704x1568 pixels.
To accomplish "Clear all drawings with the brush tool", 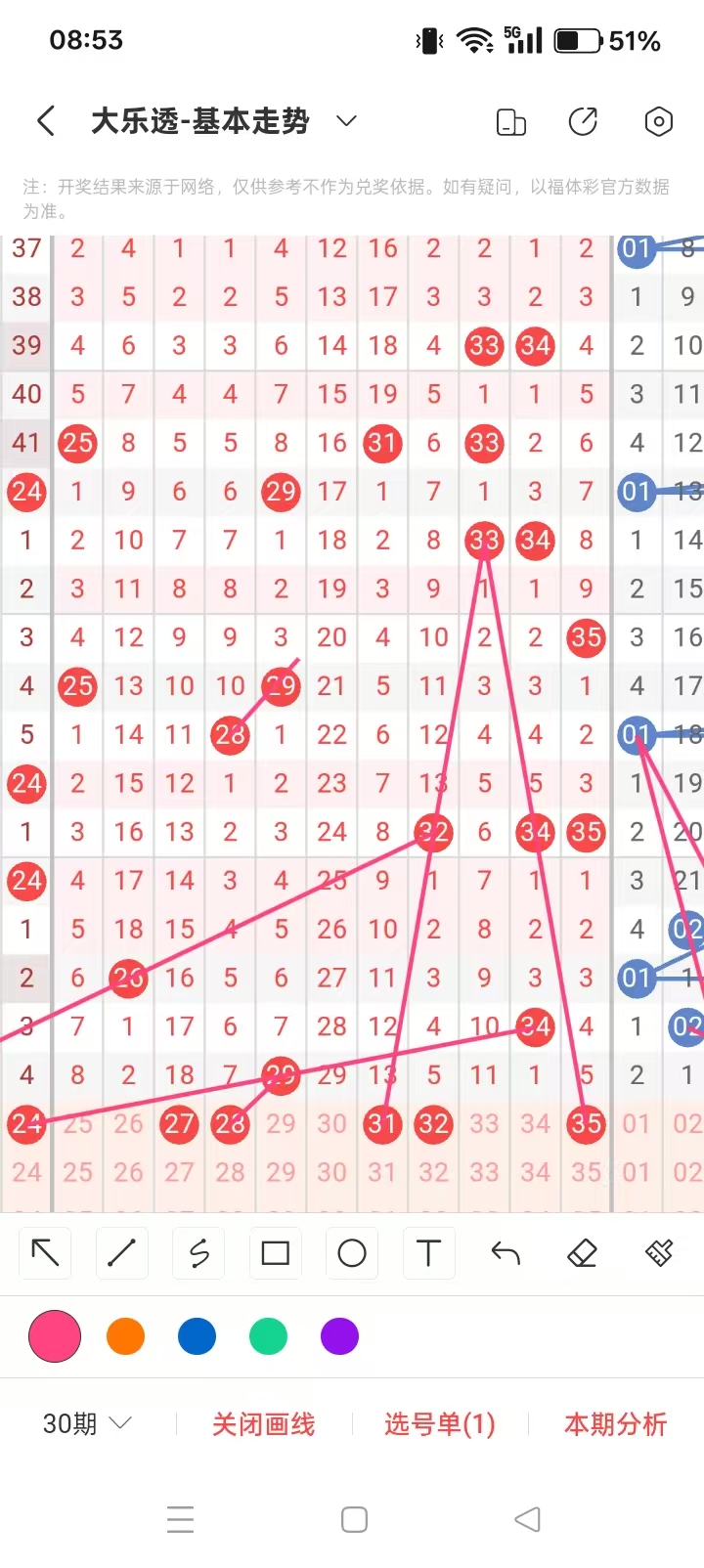I will [659, 1252].
